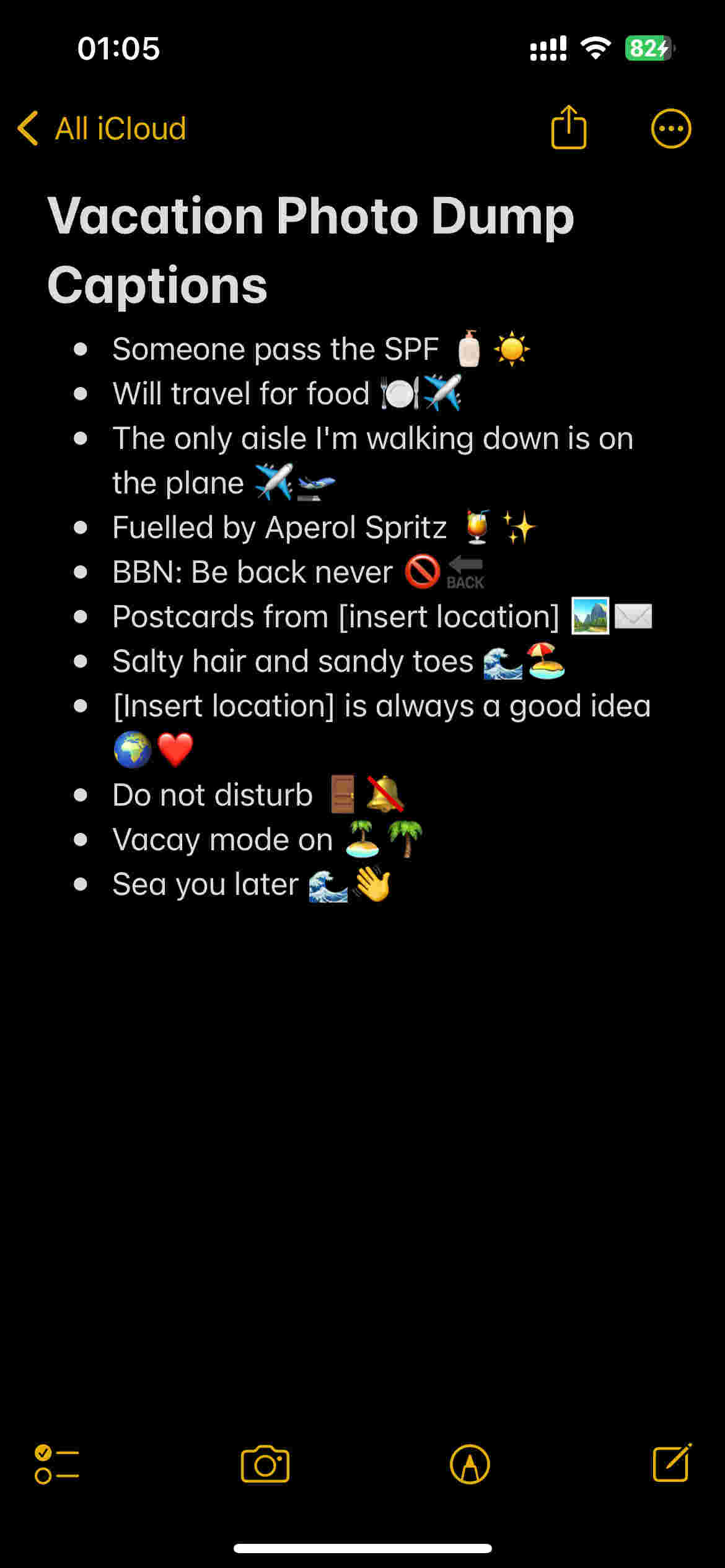Compose a new note
The height and width of the screenshot is (1568, 725).
(672, 1463)
